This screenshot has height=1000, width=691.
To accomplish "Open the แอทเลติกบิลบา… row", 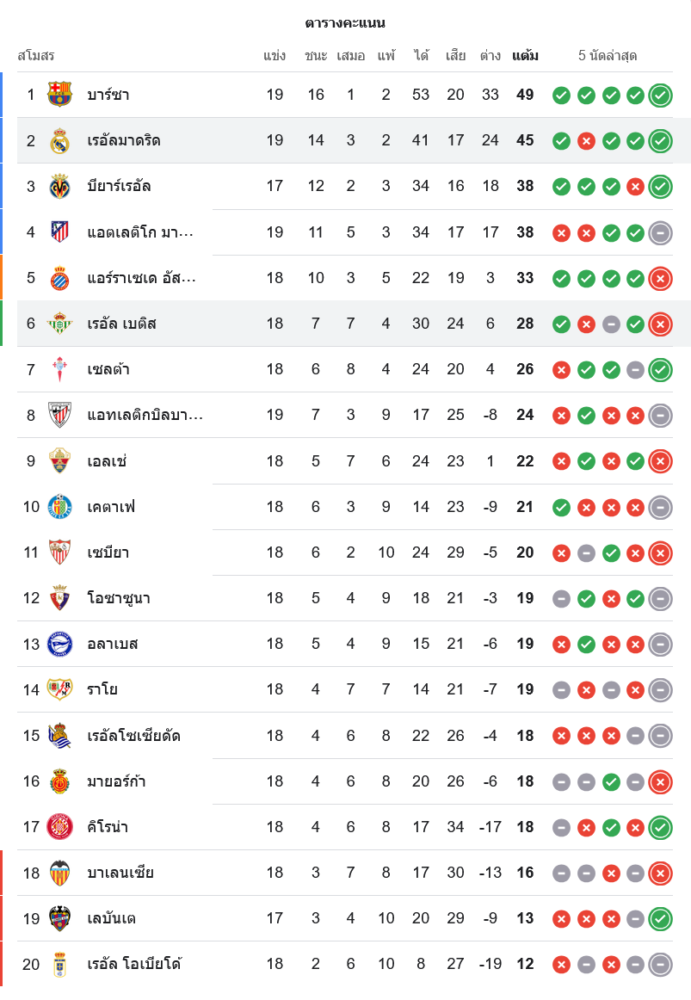I will point(145,415).
